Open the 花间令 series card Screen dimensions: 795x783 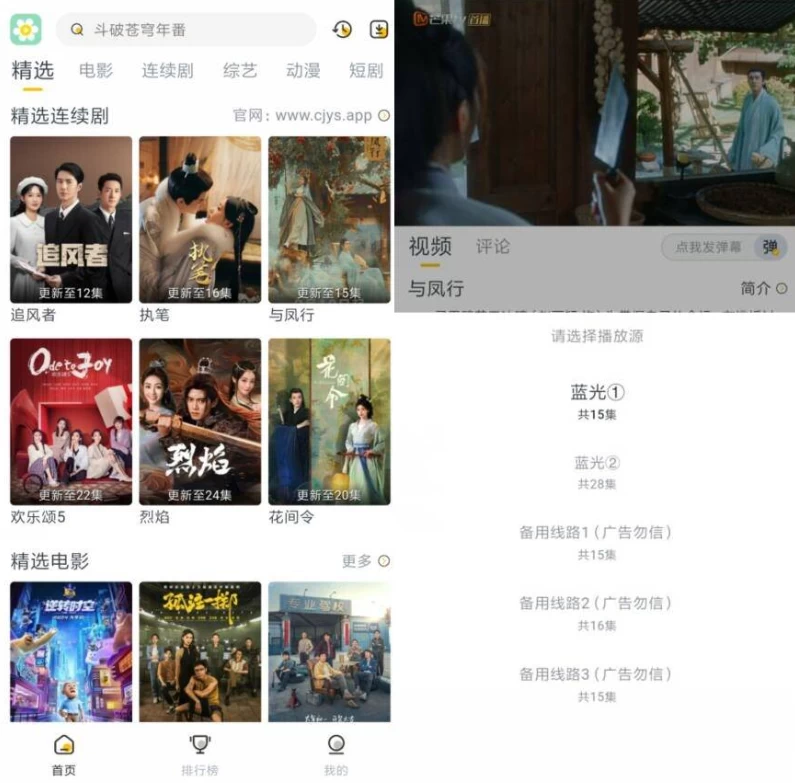tap(329, 422)
